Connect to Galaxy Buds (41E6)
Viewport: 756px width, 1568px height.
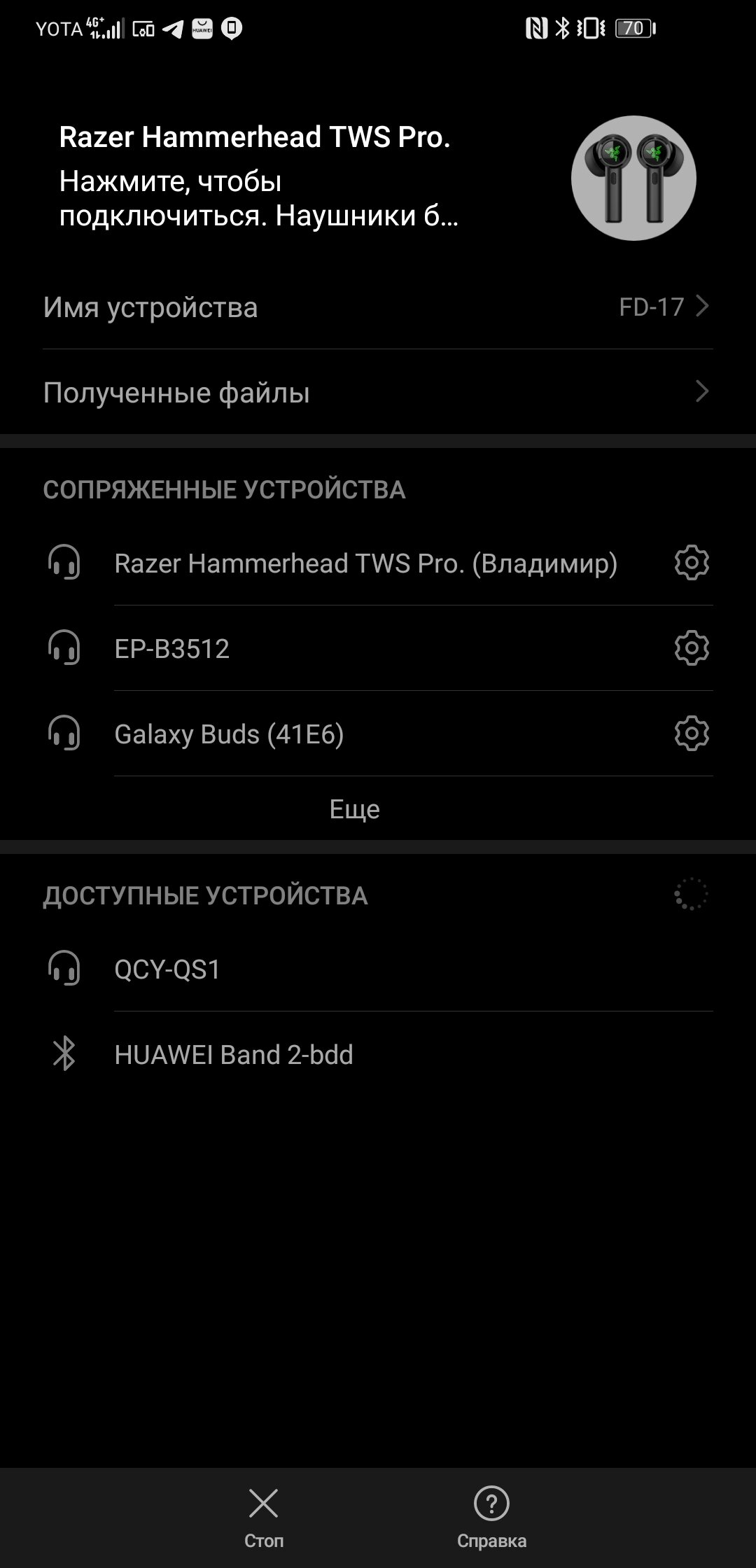[350, 734]
